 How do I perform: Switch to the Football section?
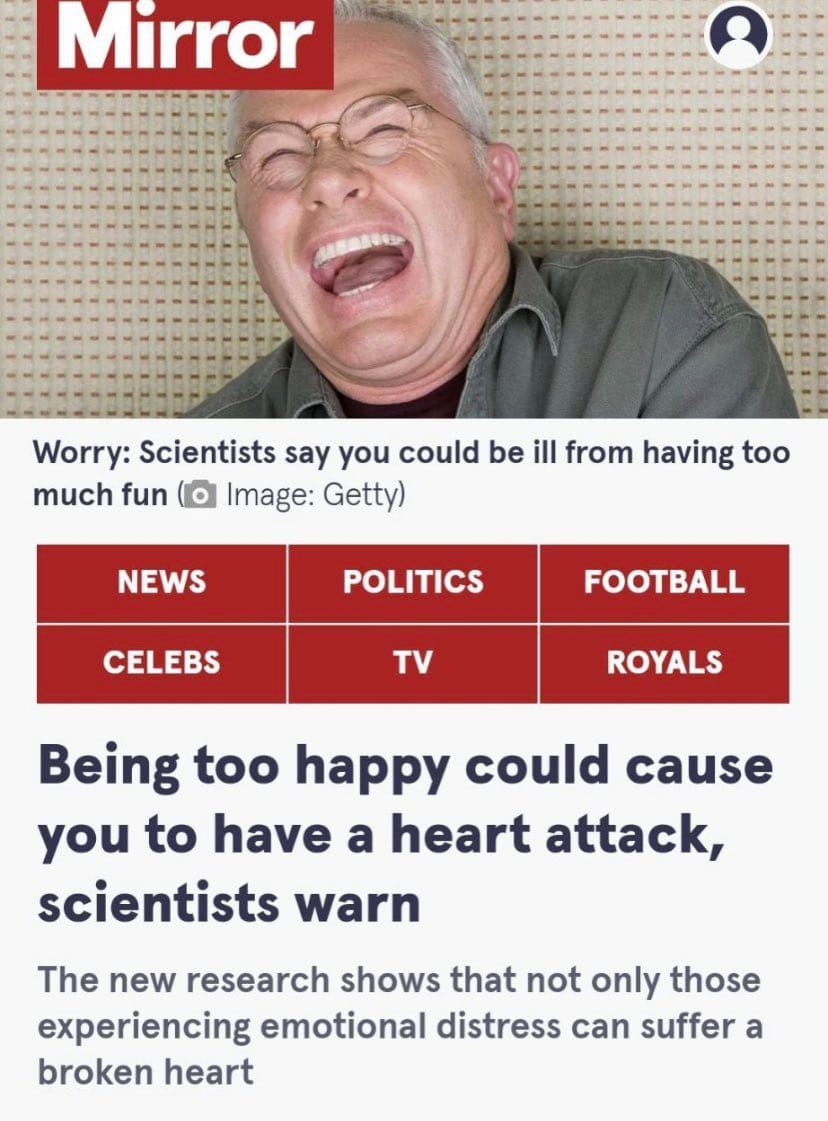pos(664,583)
